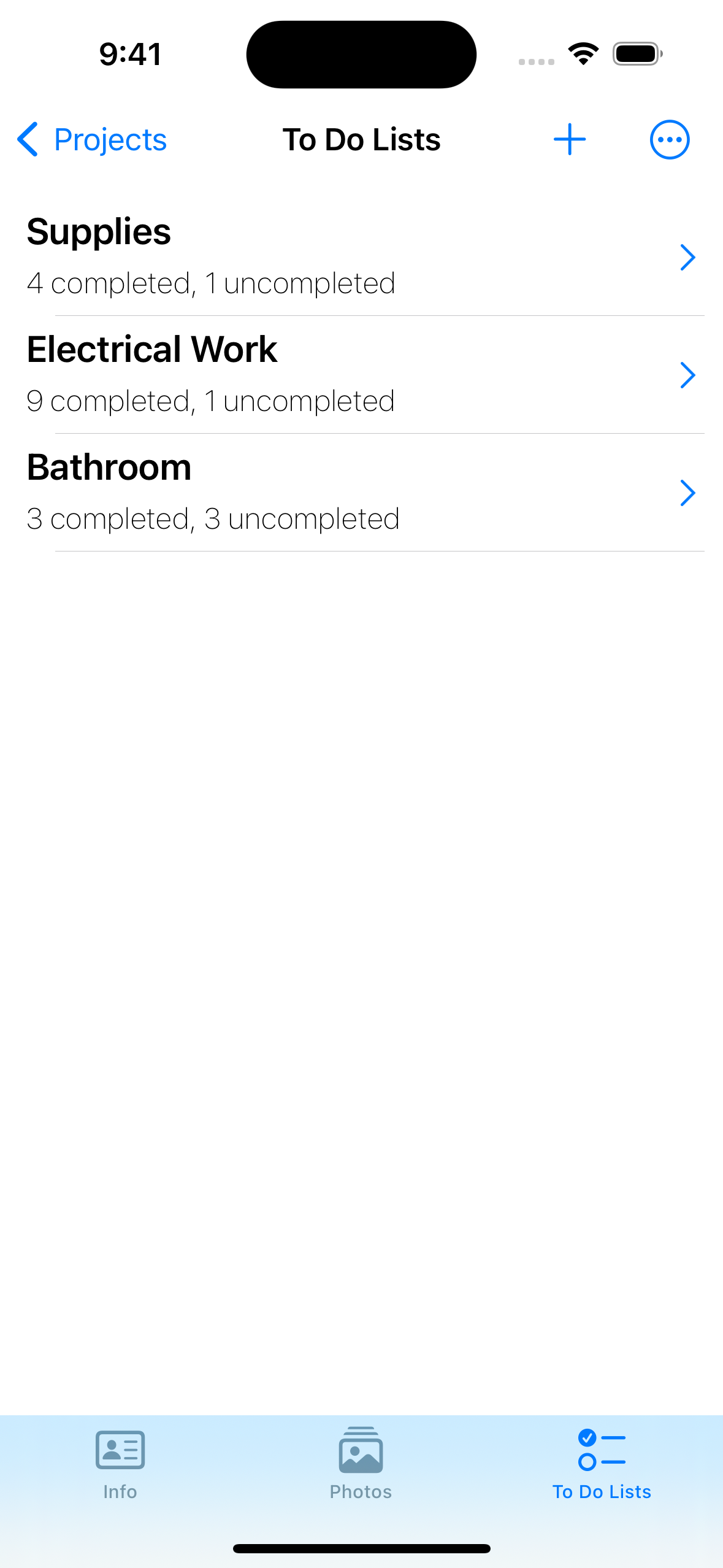Go back to Projects

[92, 140]
